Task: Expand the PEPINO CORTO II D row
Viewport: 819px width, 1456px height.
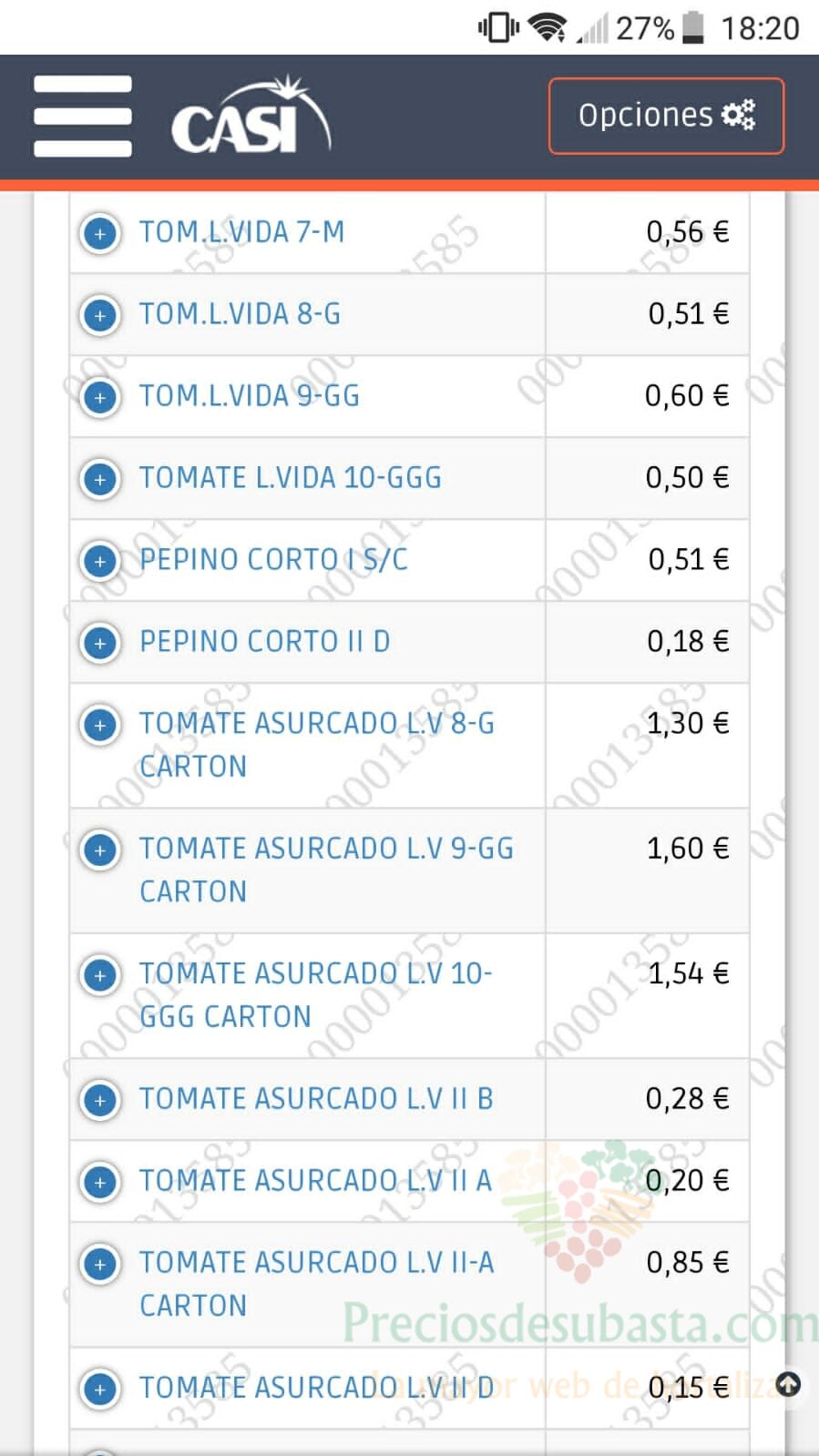Action: tap(100, 643)
